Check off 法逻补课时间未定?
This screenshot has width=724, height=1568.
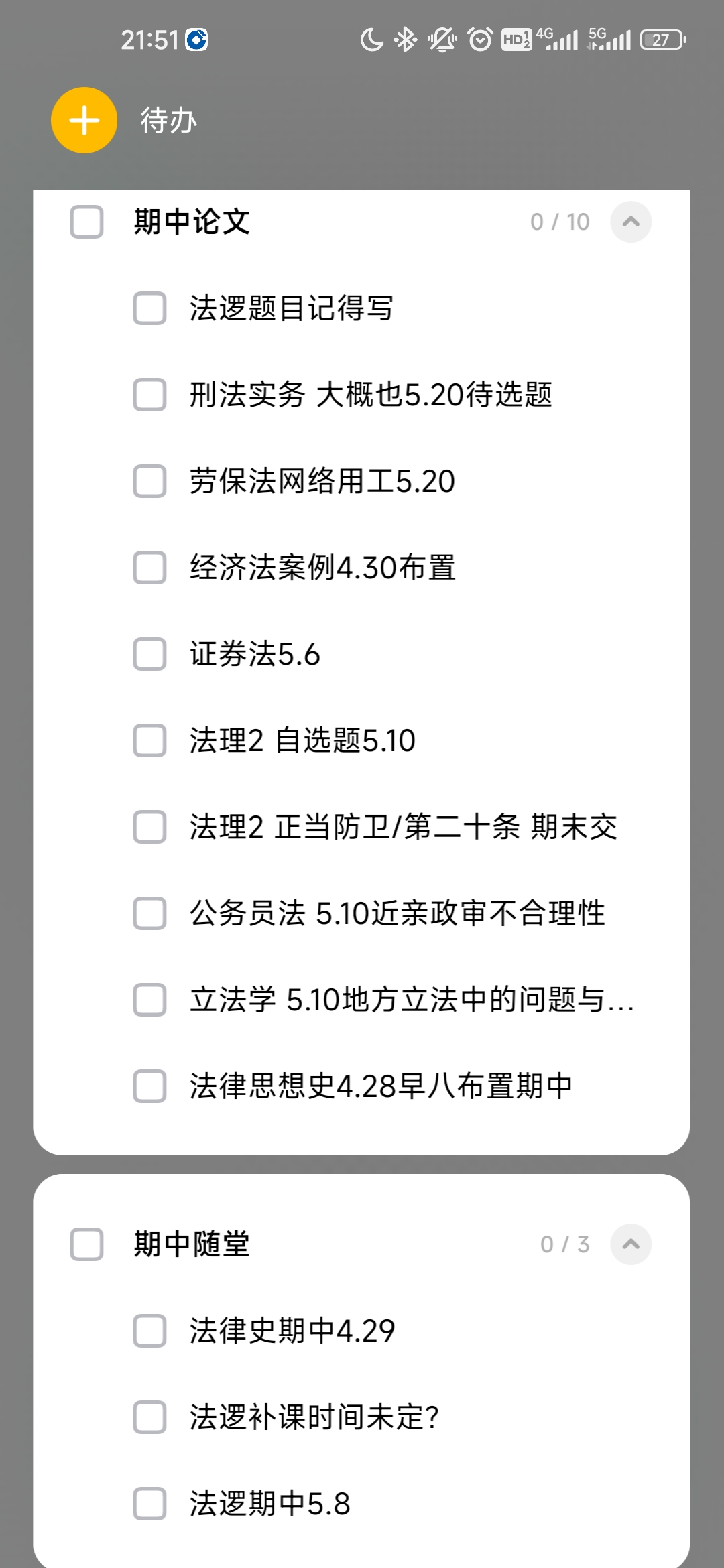tap(149, 1417)
